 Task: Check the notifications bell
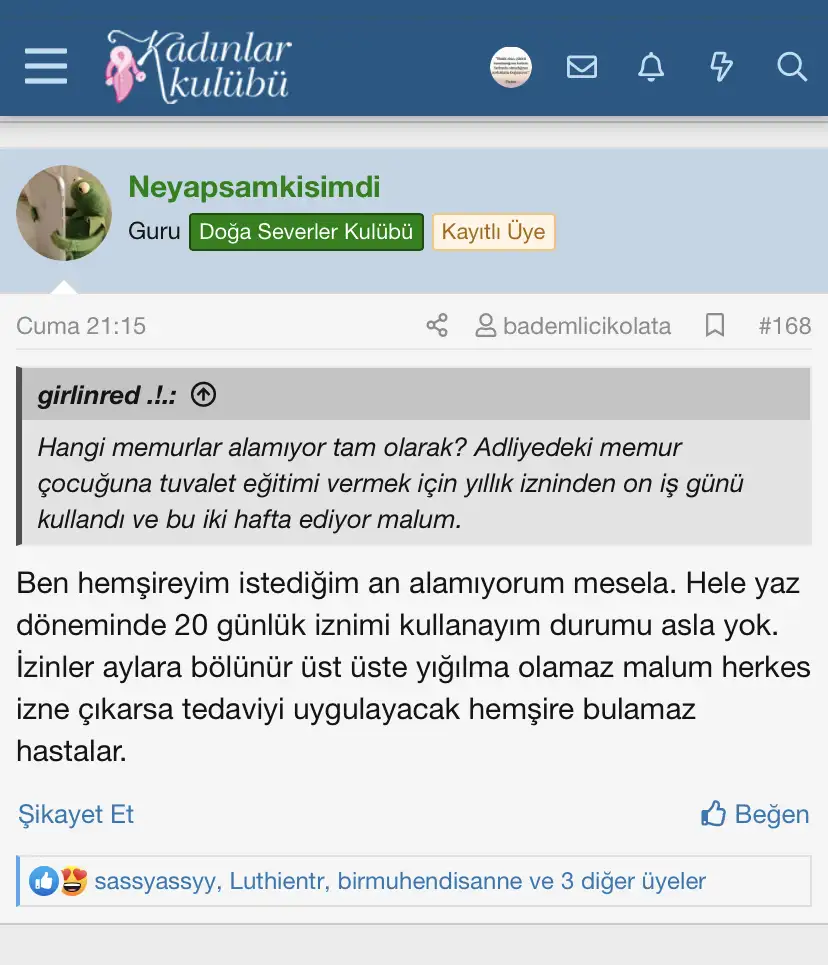click(651, 67)
